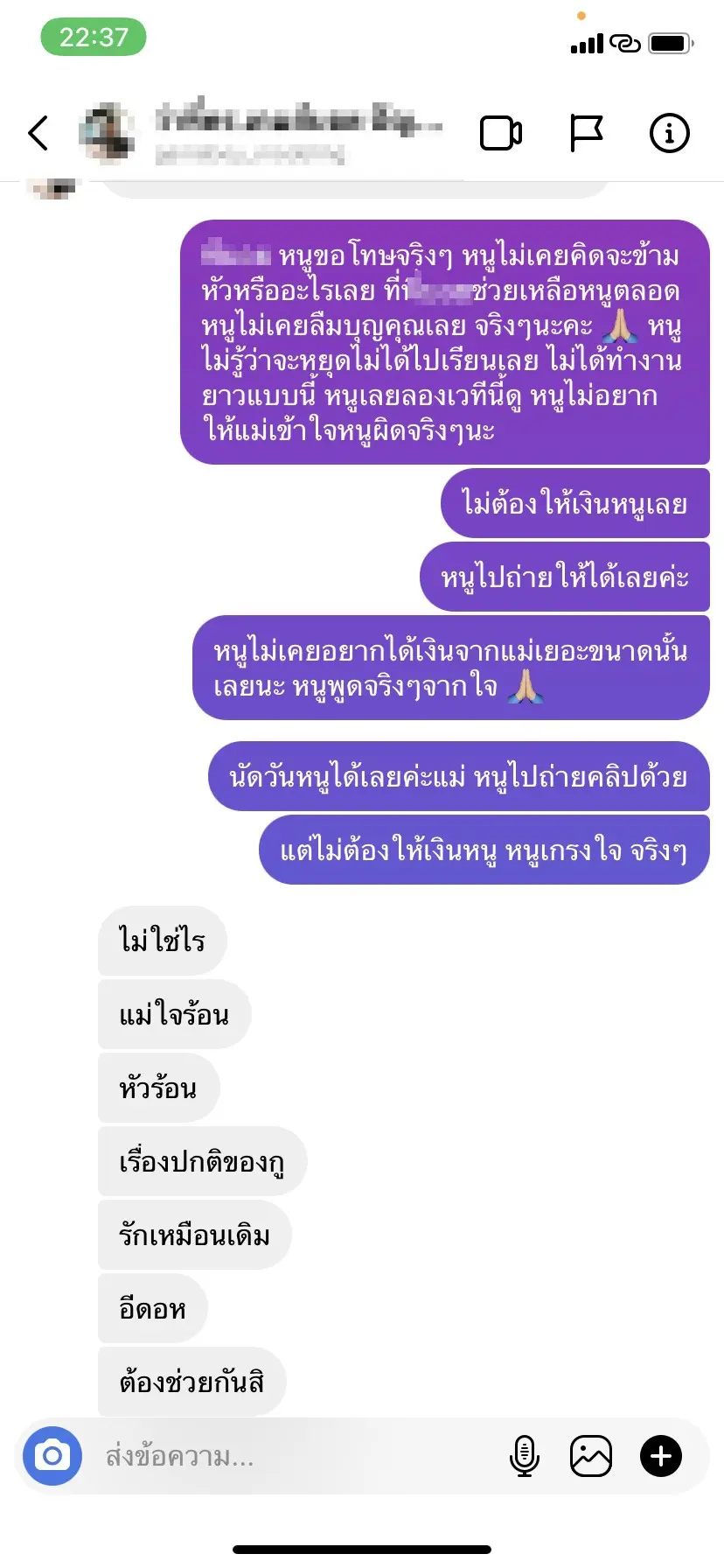Go back to the chat list

(x=38, y=133)
